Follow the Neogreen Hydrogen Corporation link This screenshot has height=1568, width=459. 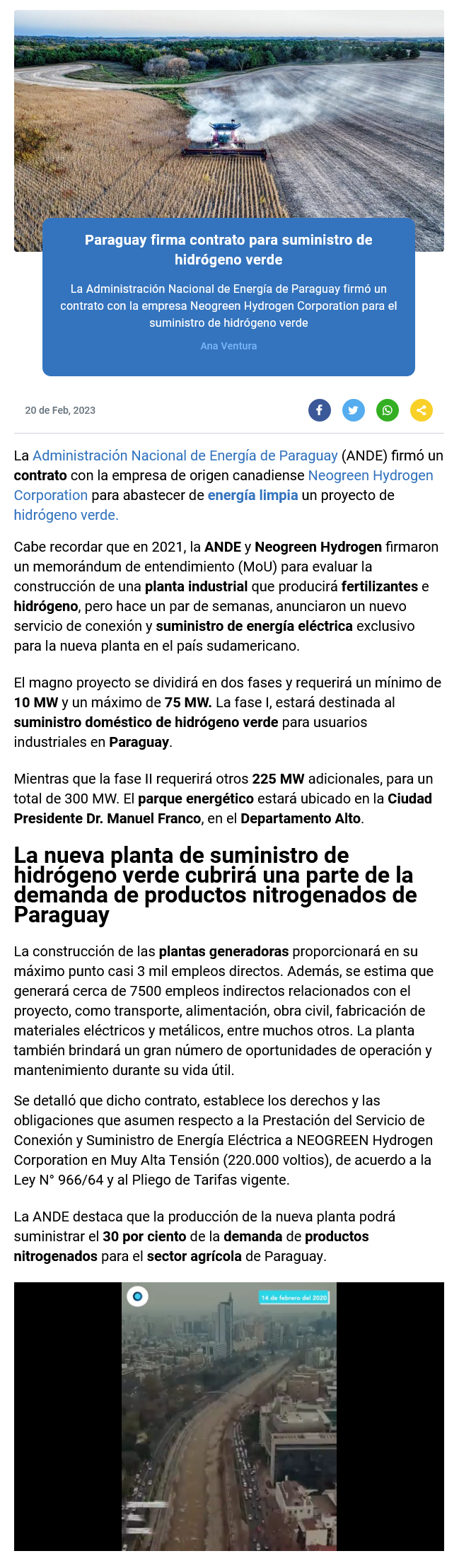pos(370,475)
